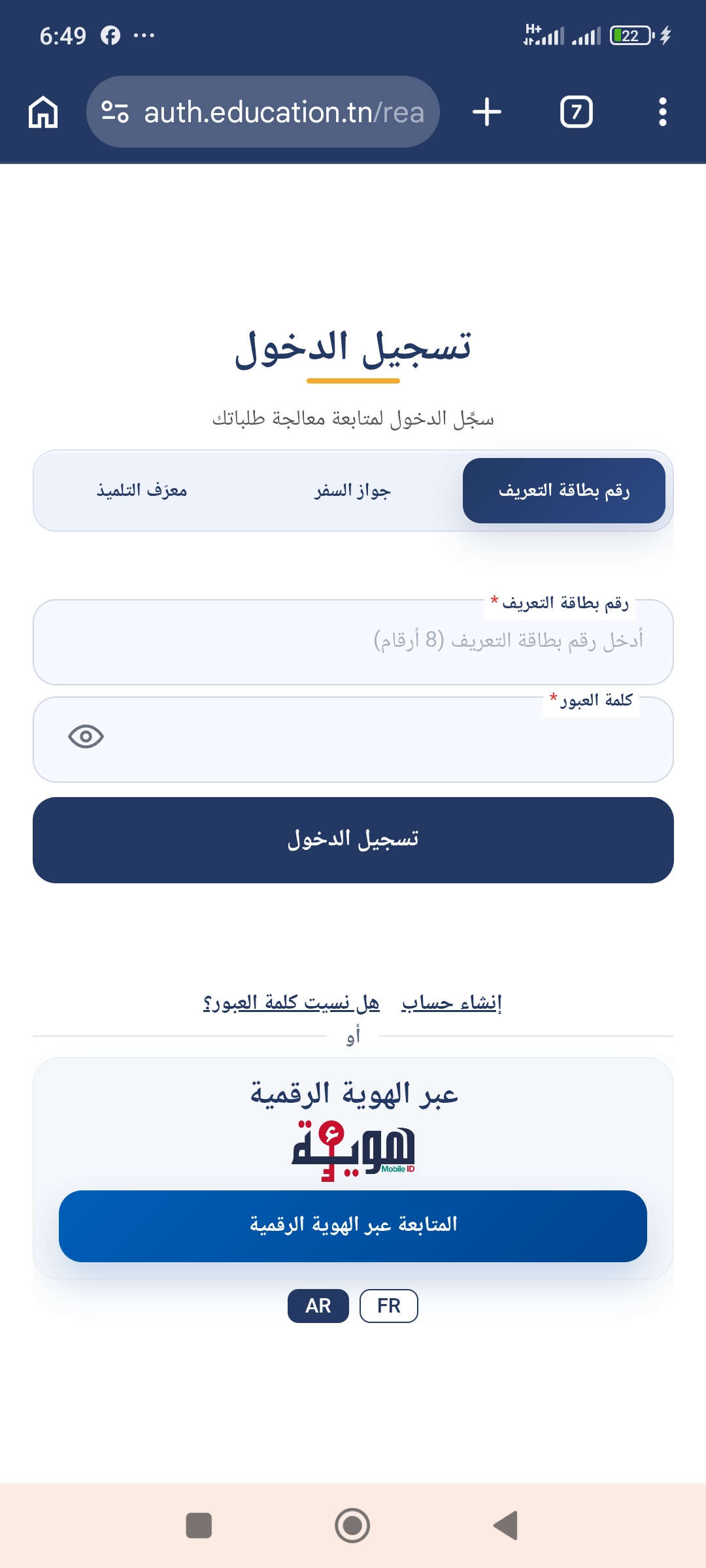
Task: Continue via المتابعة عبر الهوية الرقمية button
Action: (x=353, y=1226)
